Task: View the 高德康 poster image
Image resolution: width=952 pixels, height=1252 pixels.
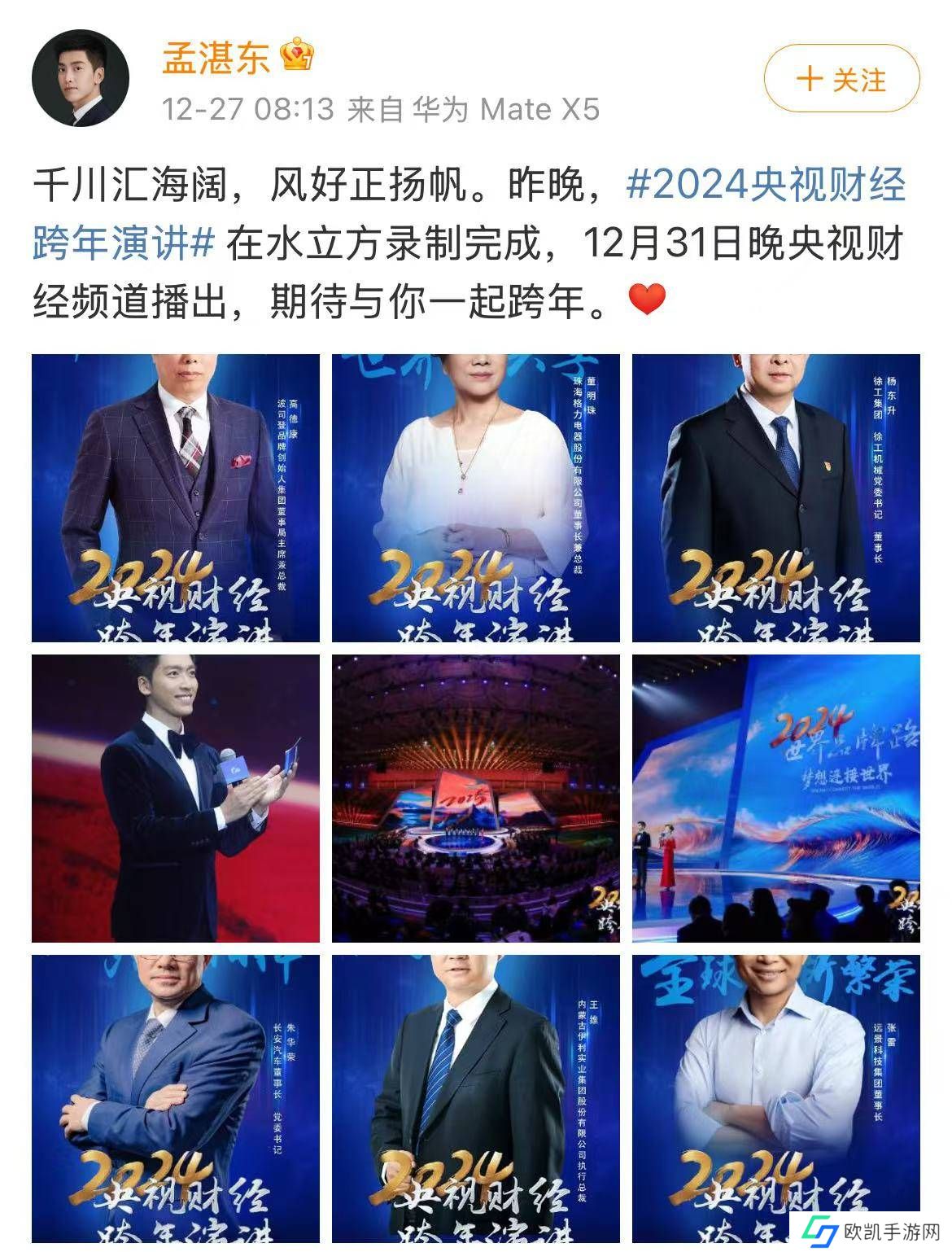Action: point(176,498)
